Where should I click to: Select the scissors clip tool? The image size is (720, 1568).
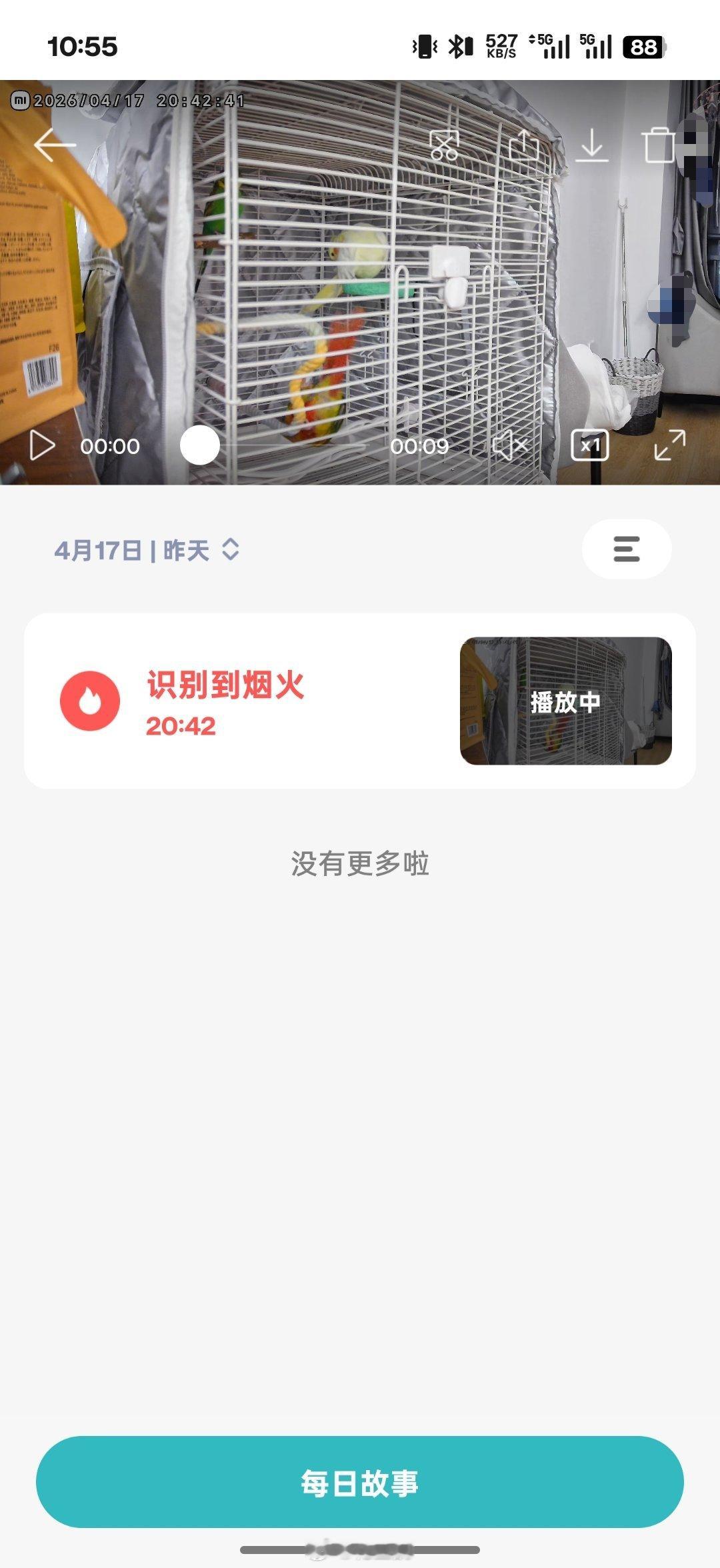click(445, 144)
